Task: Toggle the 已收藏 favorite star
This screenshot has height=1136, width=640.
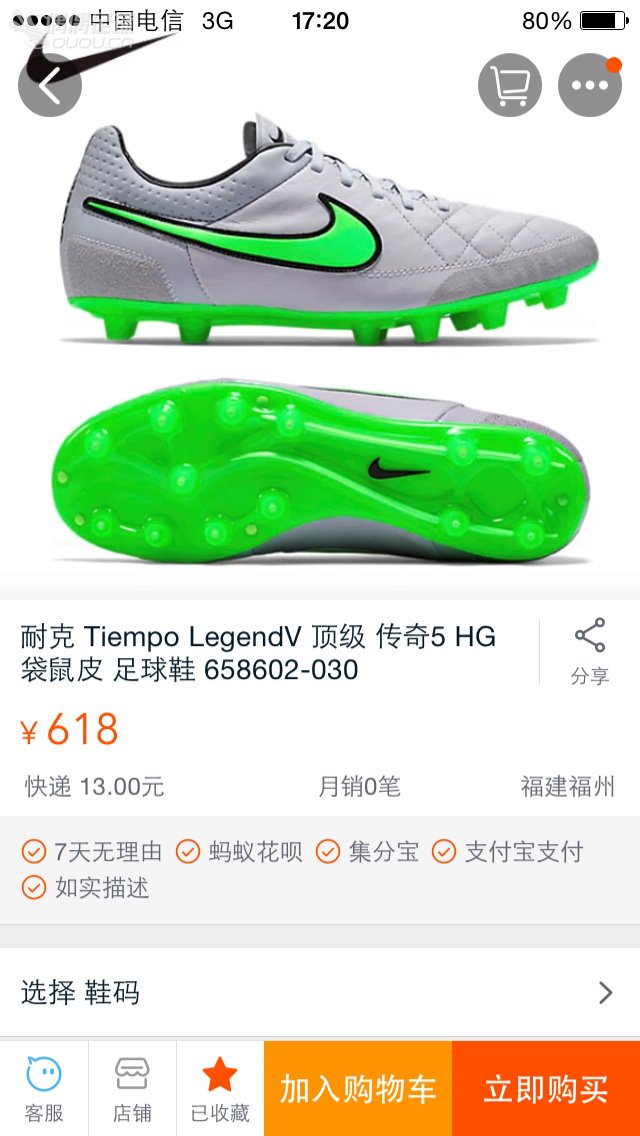Action: coord(220,1088)
